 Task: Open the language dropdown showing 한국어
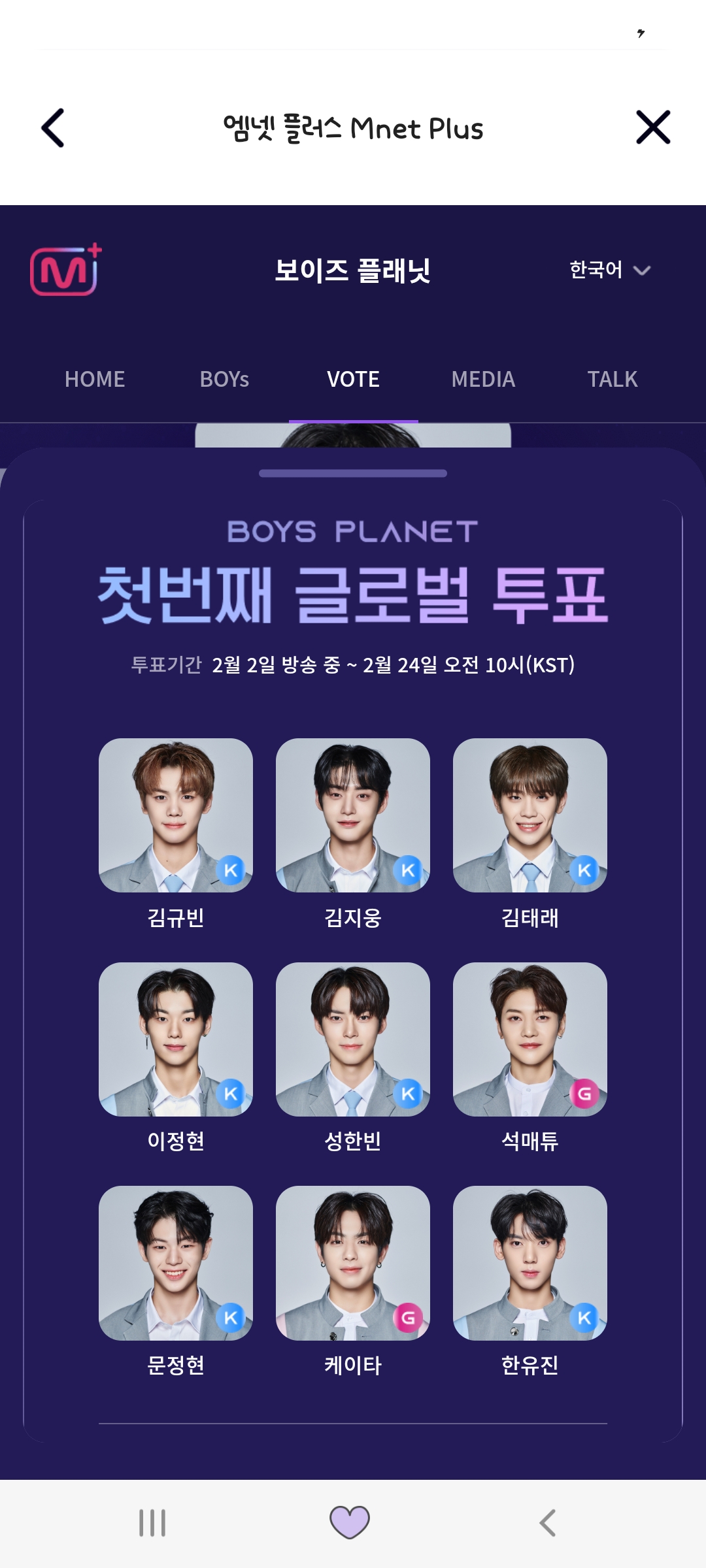(609, 270)
